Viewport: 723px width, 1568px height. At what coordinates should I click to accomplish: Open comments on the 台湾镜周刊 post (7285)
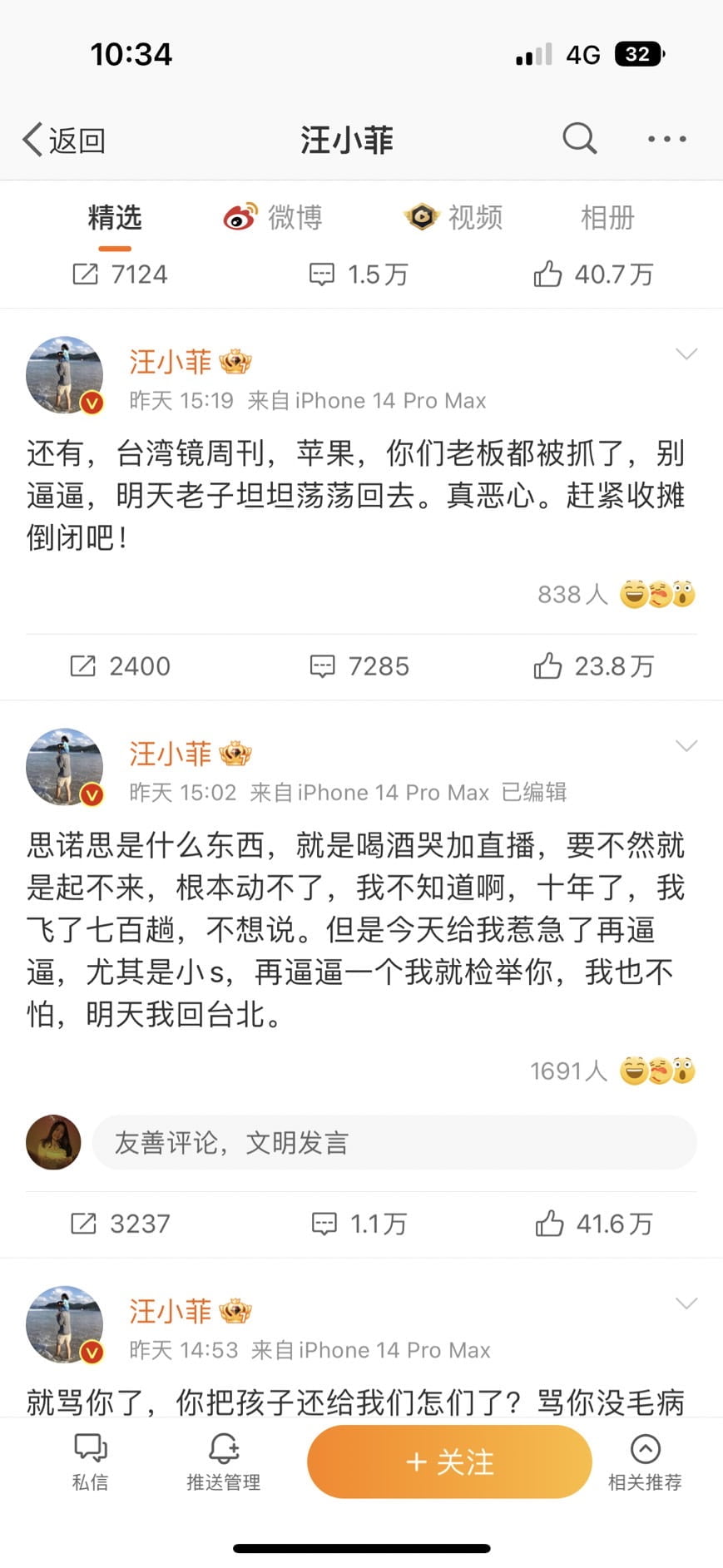(x=359, y=666)
